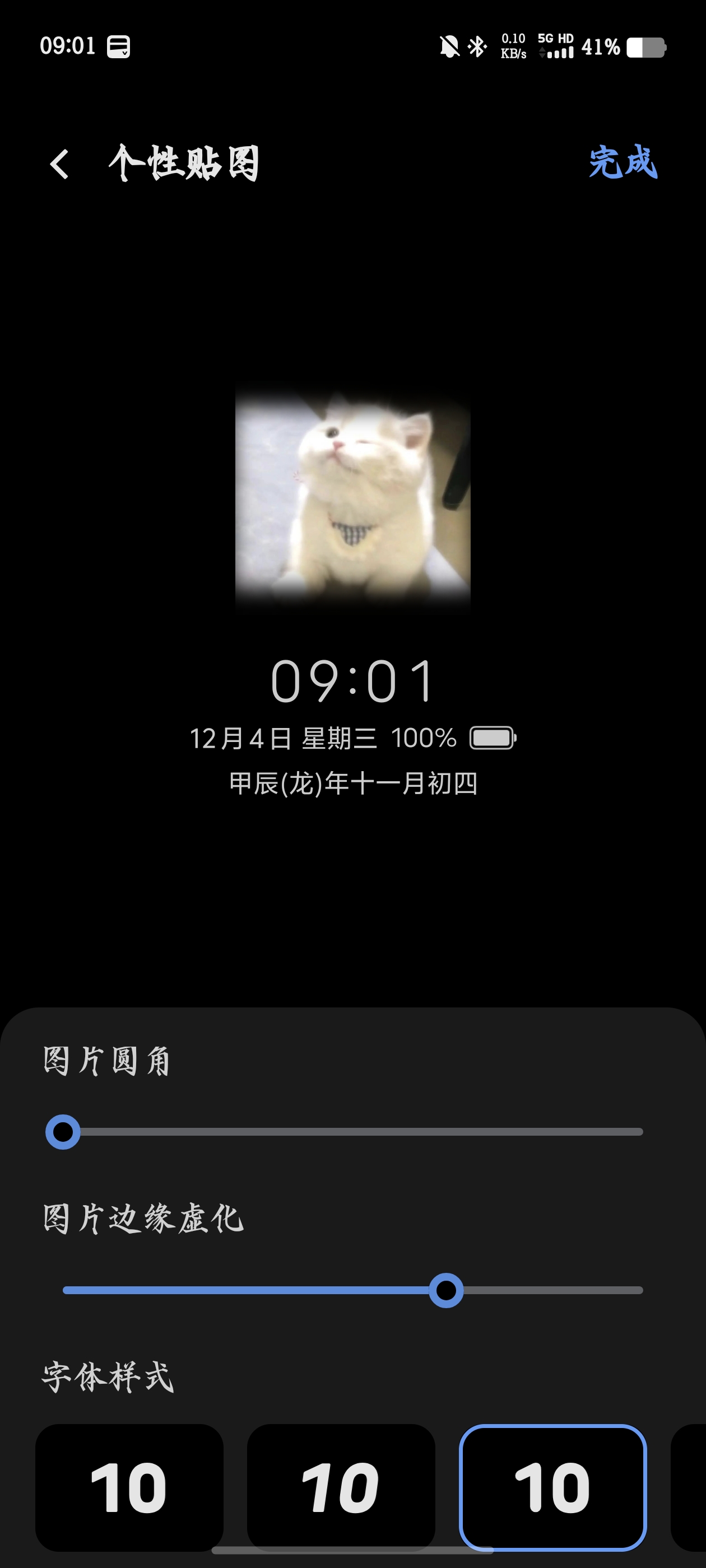Go back from 个性贴图 screen
Screen dimensions: 706x1568
(x=60, y=164)
